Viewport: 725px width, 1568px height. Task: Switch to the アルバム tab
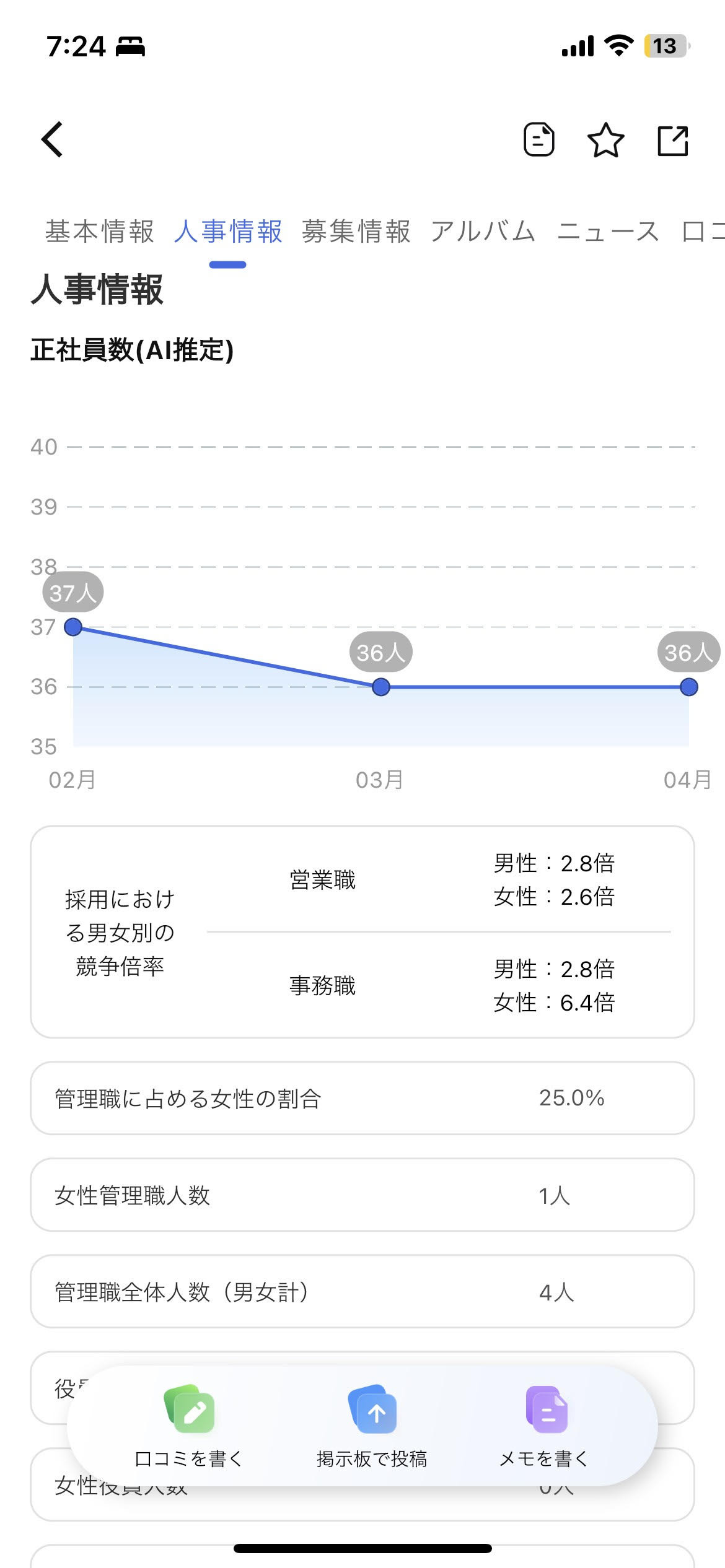[x=483, y=232]
